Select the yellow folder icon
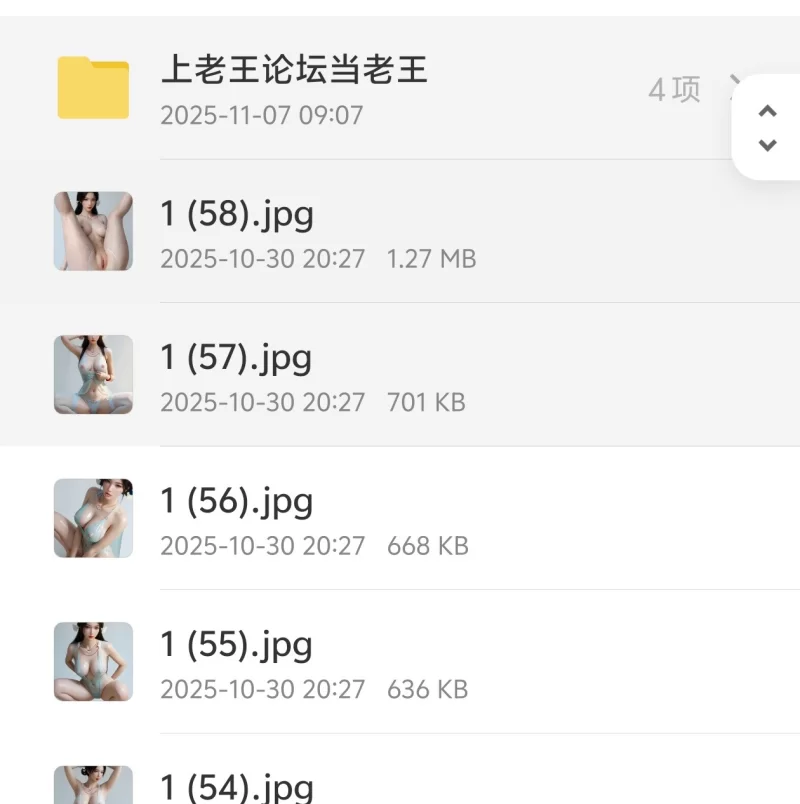Image resolution: width=800 pixels, height=804 pixels. click(93, 85)
